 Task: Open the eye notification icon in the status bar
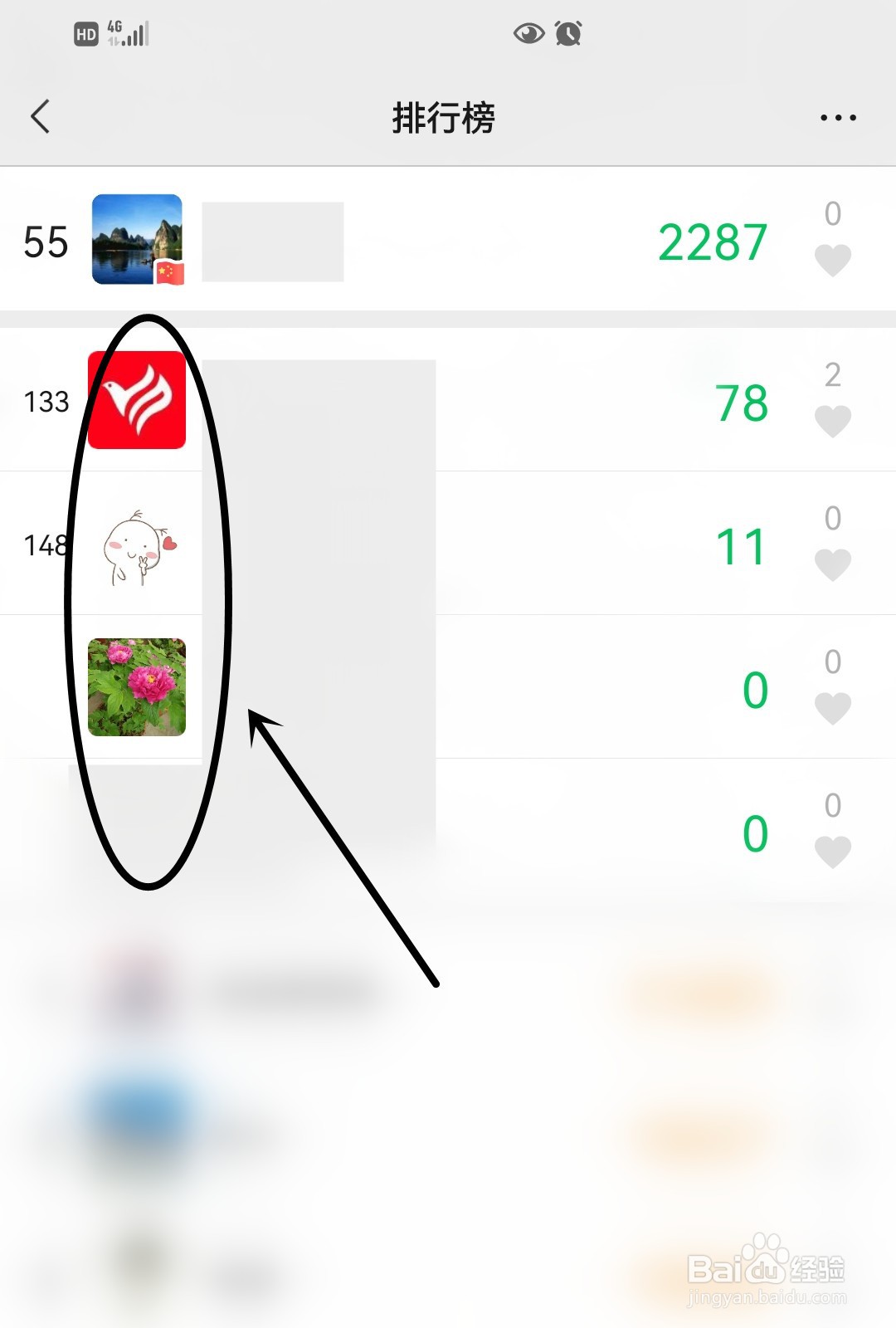pyautogui.click(x=528, y=33)
